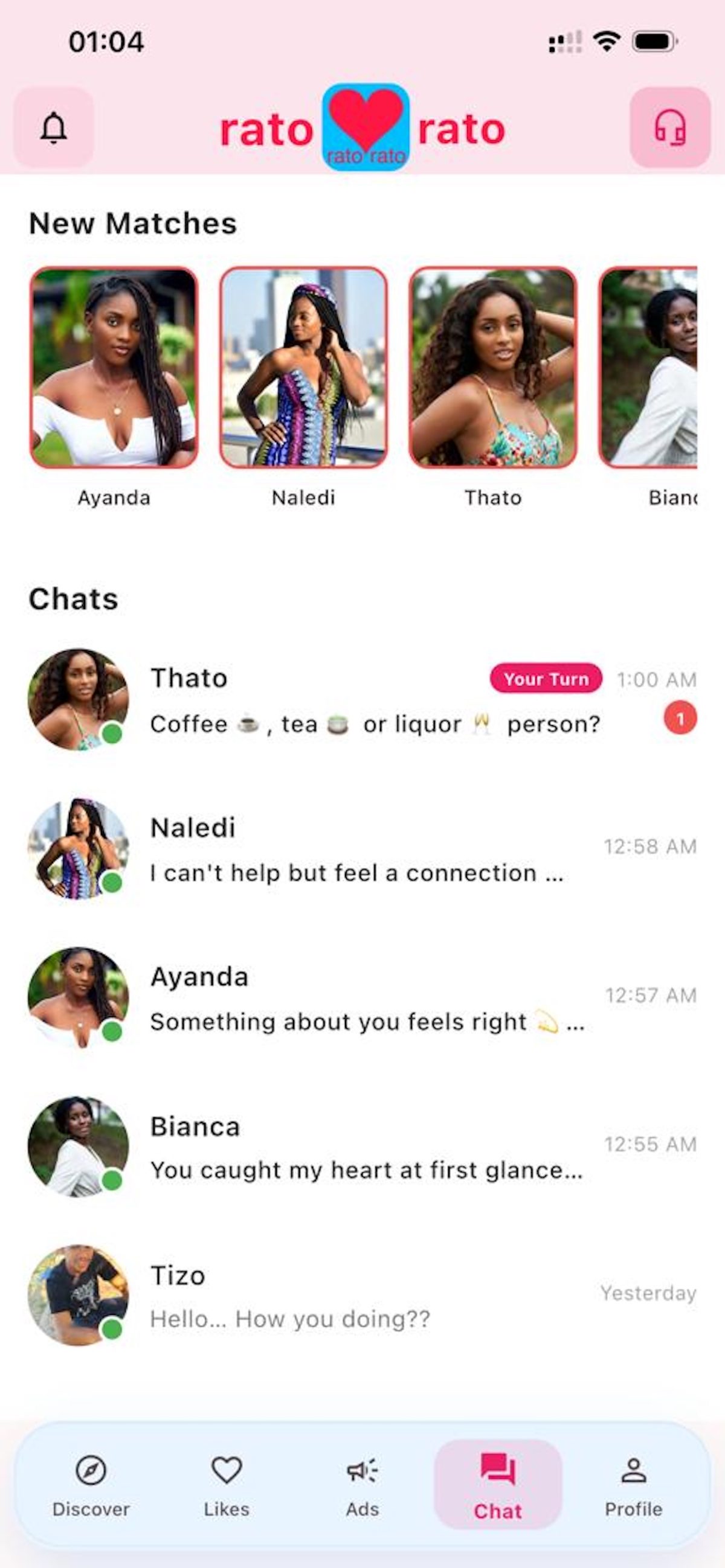Viewport: 725px width, 1568px height.
Task: Switch to the Likes tab
Action: 227,1485
